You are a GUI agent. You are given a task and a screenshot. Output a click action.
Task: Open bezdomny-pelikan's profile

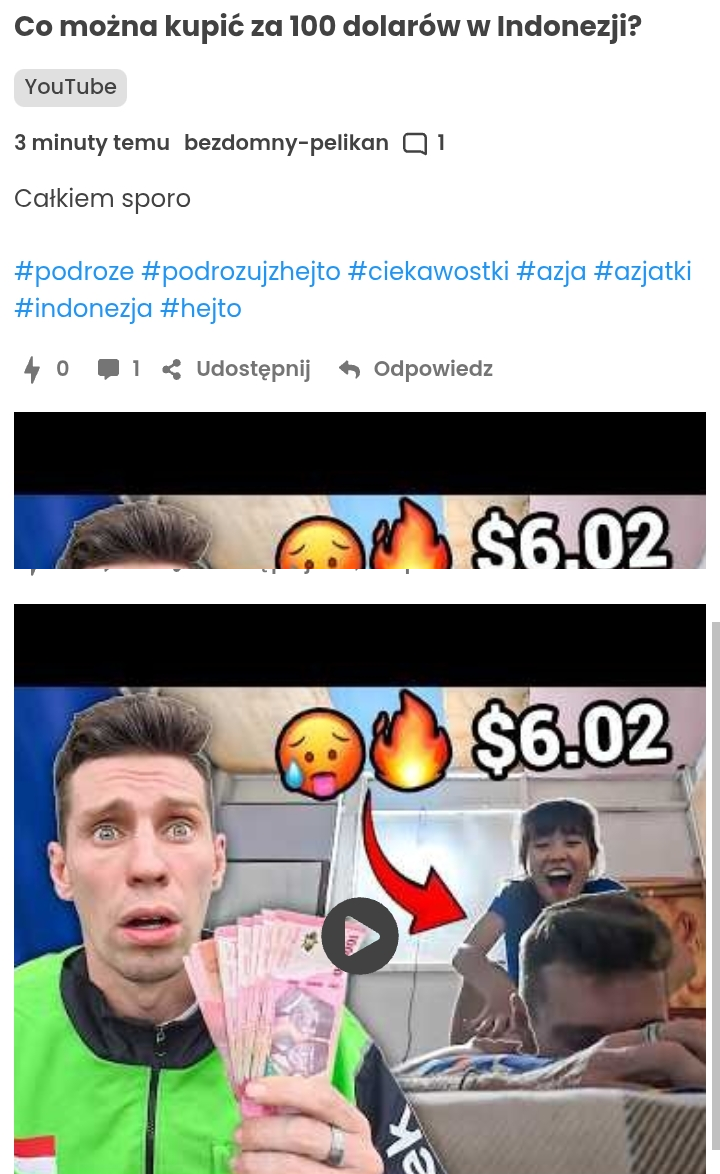(286, 143)
